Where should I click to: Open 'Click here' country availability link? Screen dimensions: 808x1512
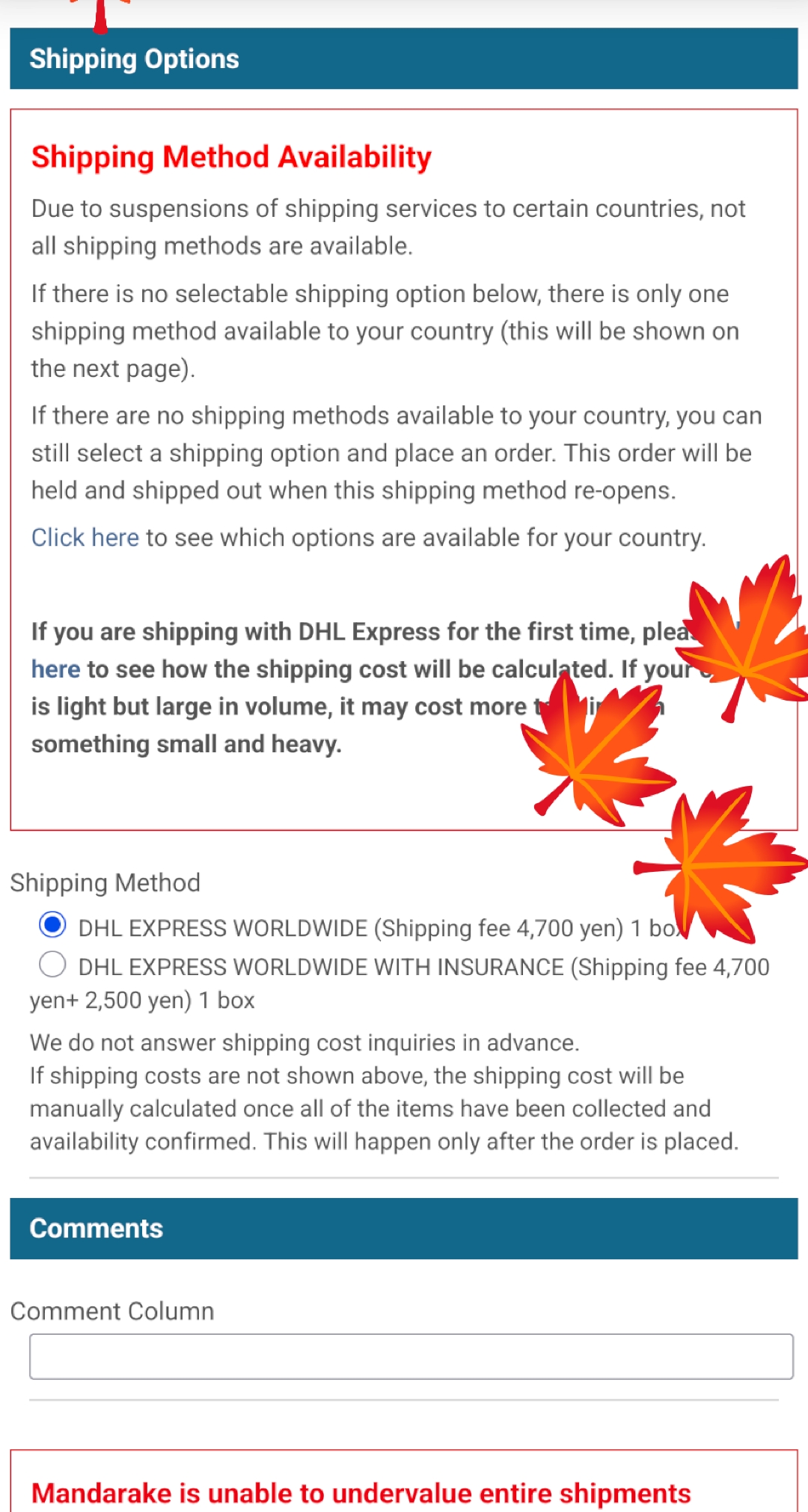(x=85, y=538)
